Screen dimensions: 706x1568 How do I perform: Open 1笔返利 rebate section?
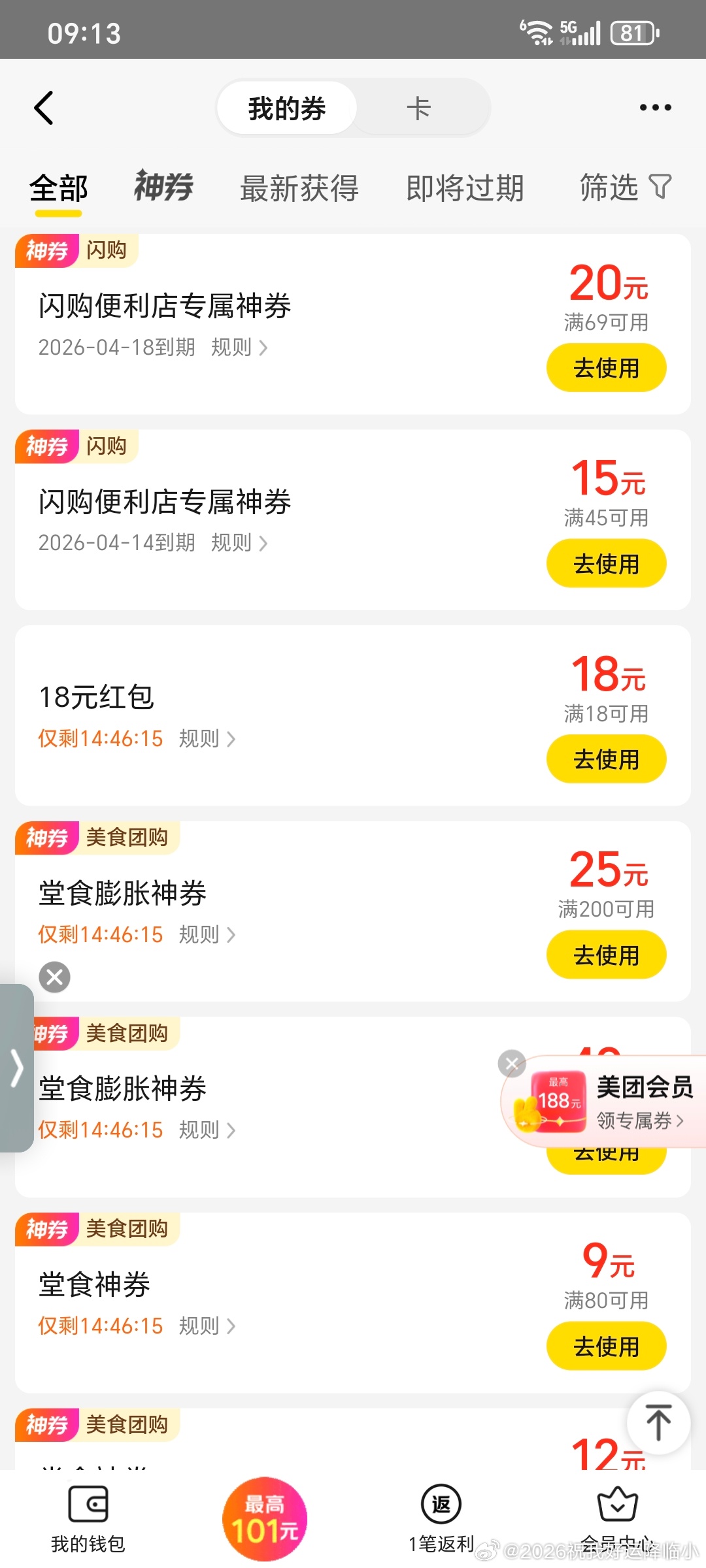coord(441,1519)
